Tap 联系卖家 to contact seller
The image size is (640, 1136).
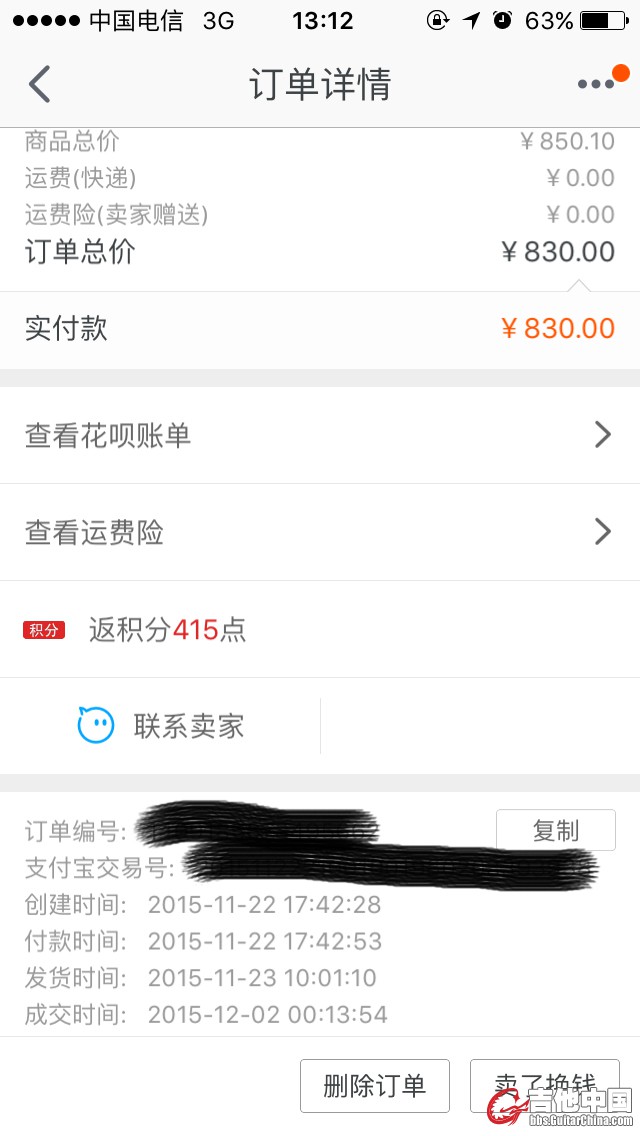(162, 726)
